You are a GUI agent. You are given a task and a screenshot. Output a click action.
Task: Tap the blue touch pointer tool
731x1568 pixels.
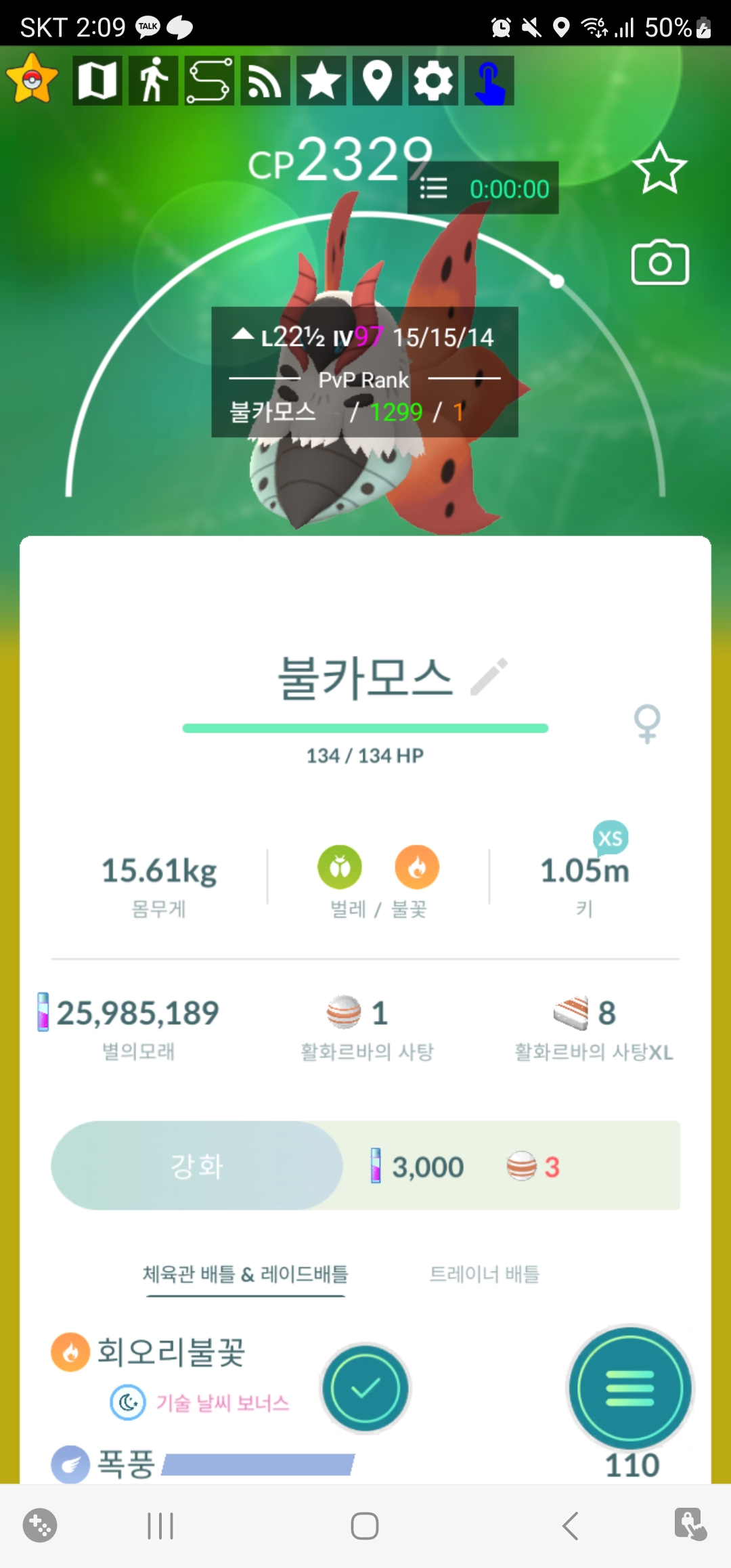(x=489, y=81)
